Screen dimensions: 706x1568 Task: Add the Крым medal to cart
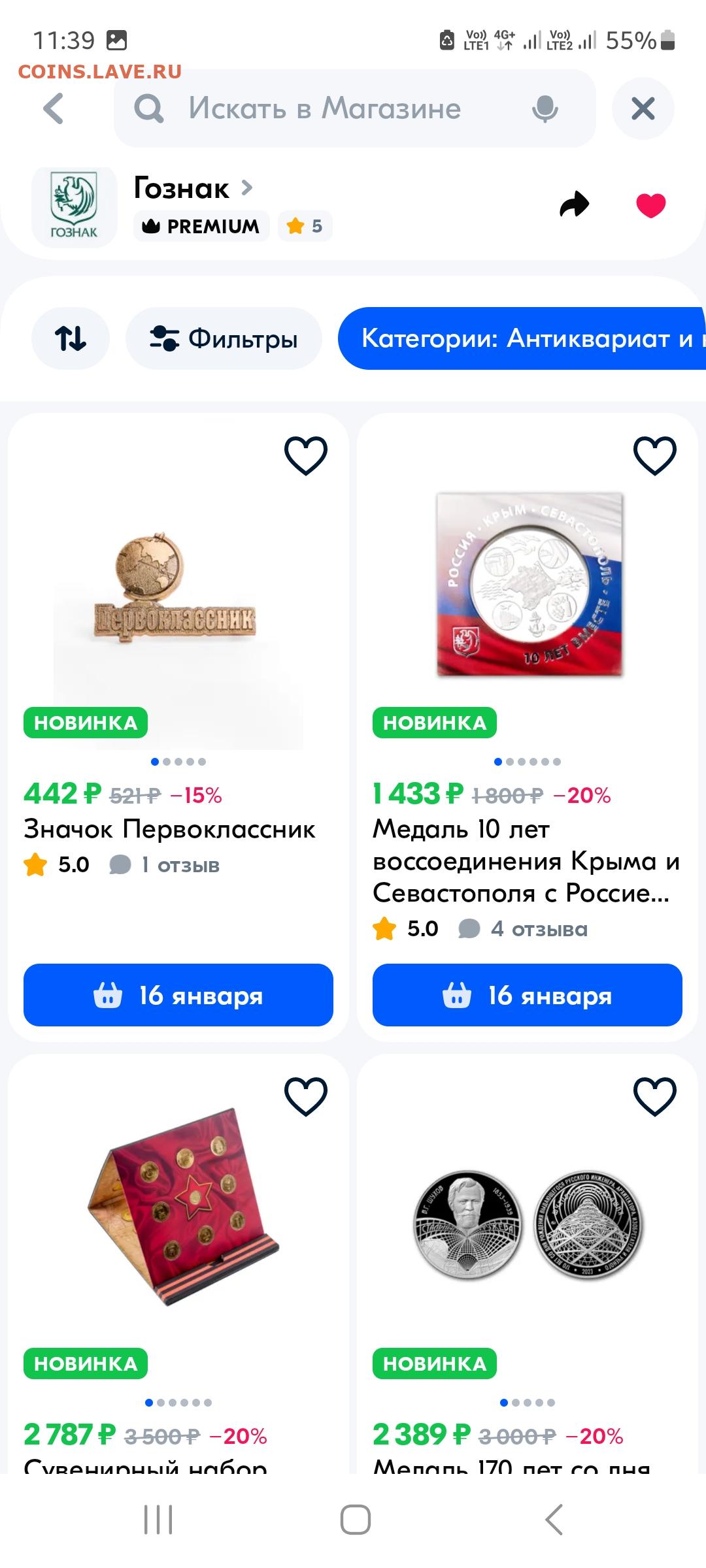528,995
